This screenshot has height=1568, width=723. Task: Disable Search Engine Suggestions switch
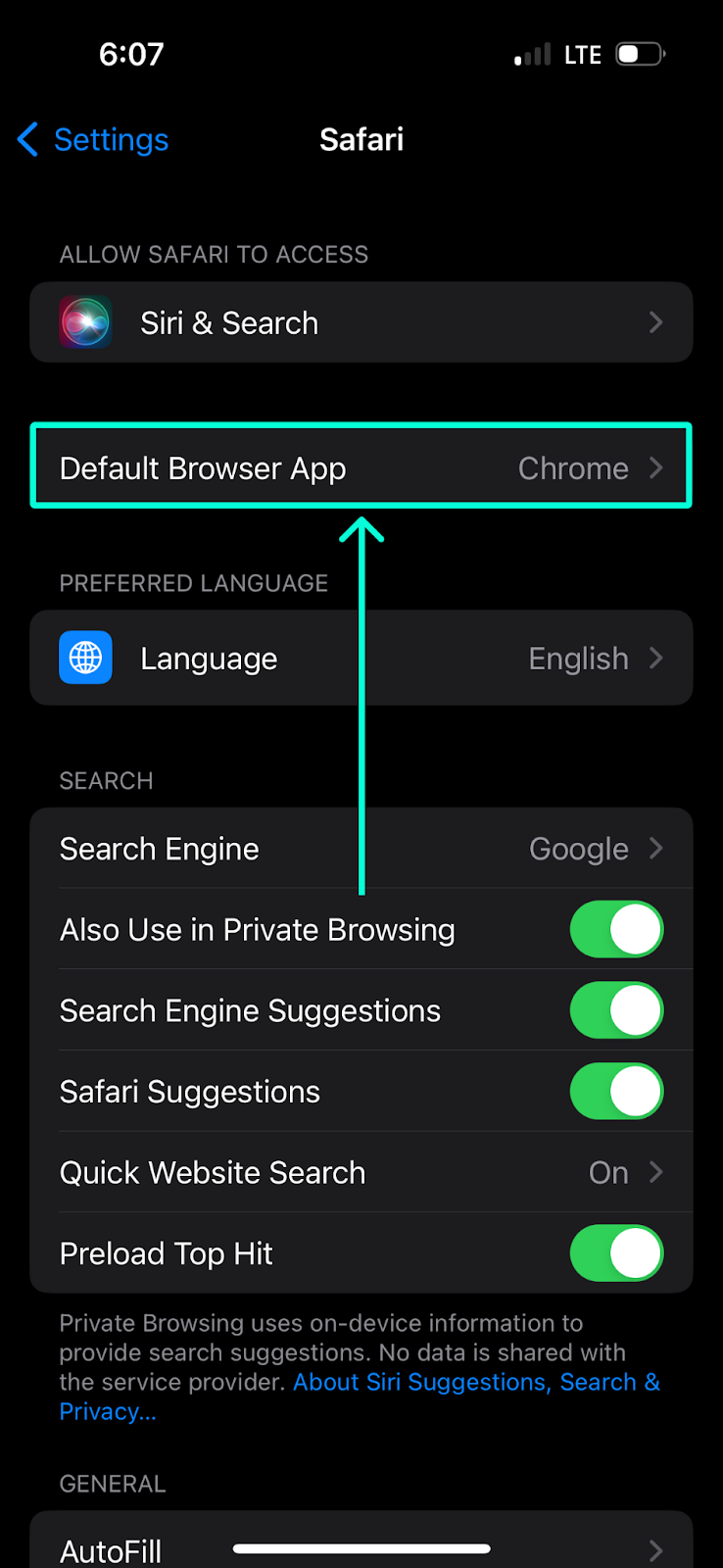pos(616,1010)
